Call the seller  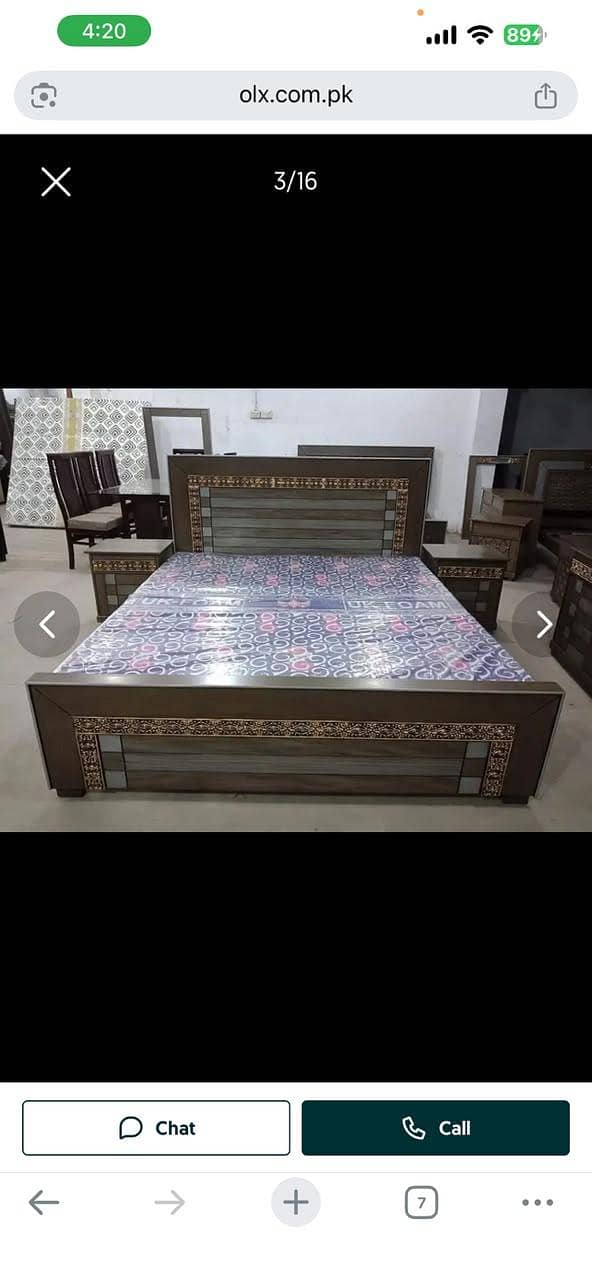click(436, 1128)
